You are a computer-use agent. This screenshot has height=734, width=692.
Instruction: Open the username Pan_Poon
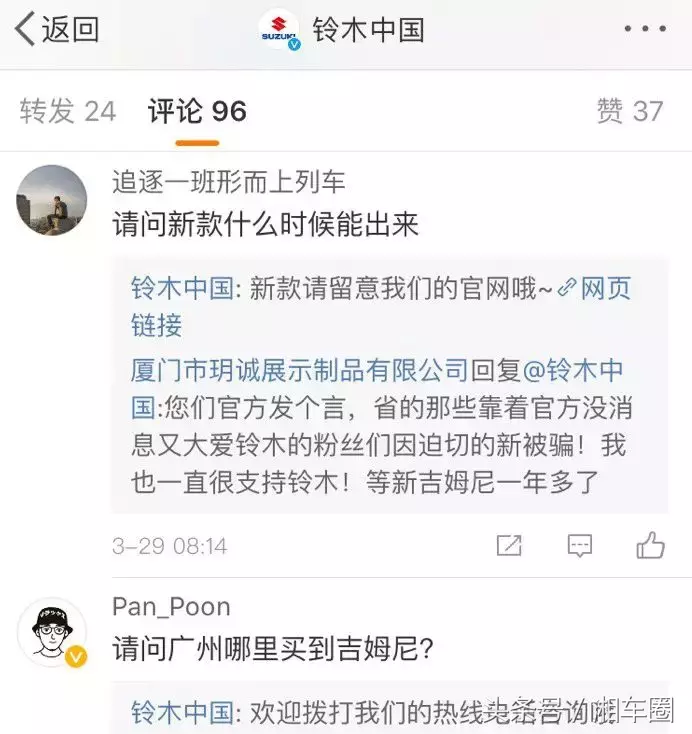point(171,607)
